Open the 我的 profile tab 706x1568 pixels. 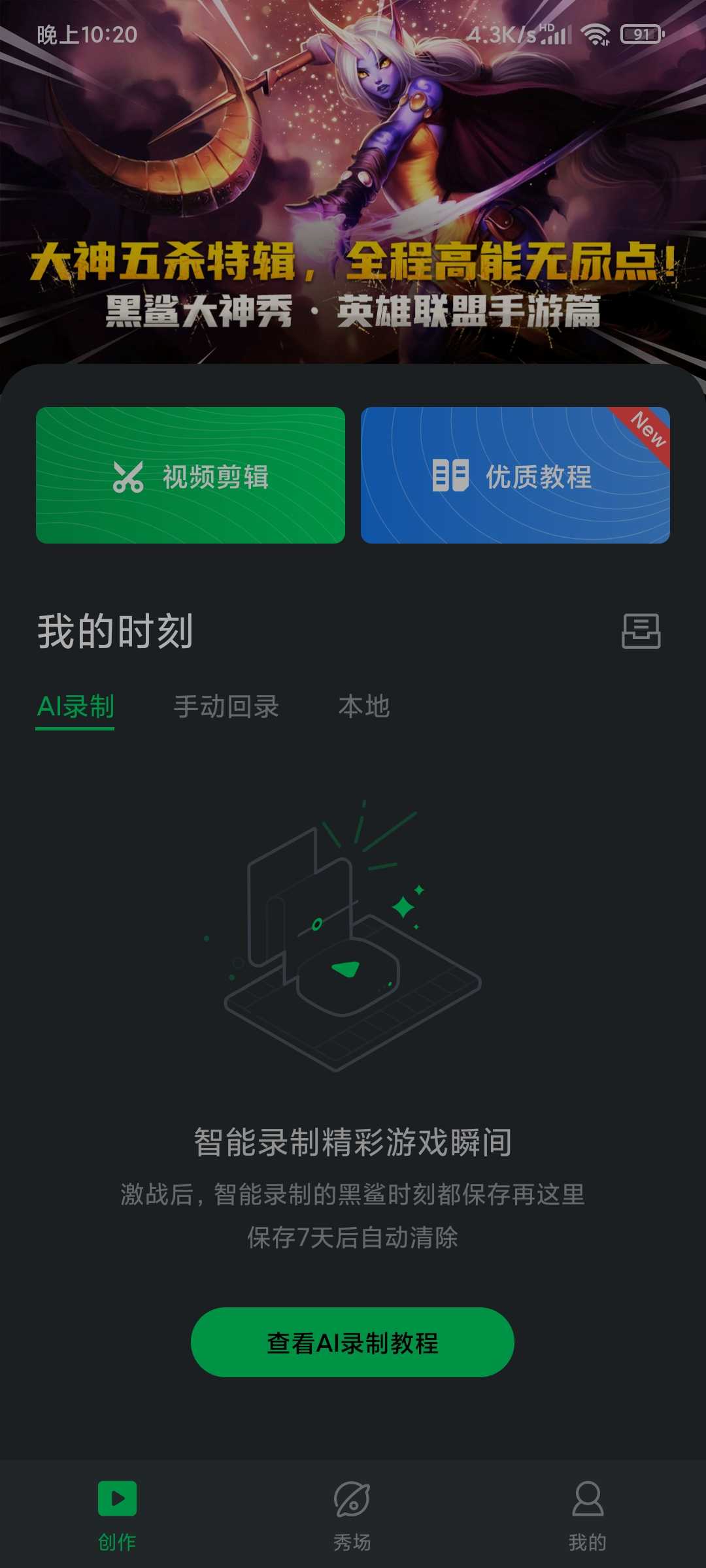pos(588,1514)
